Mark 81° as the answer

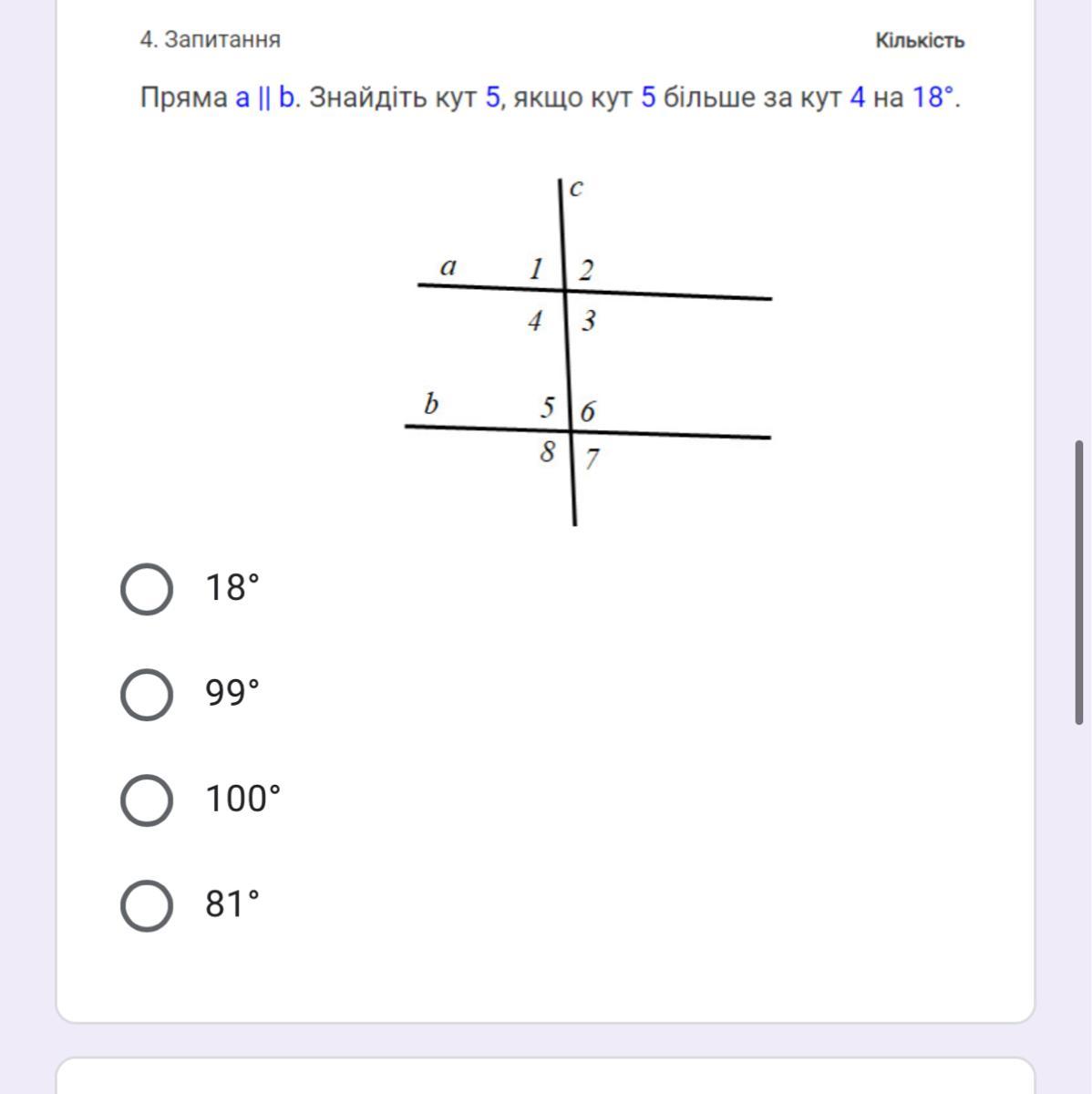[147, 905]
